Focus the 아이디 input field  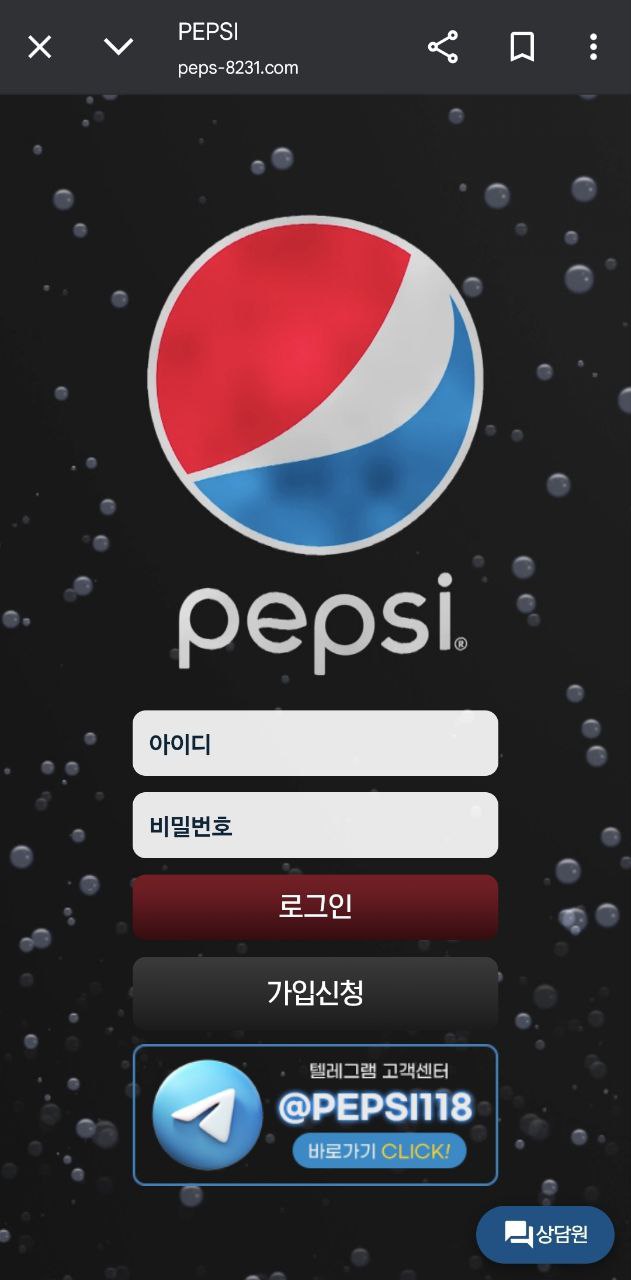click(x=315, y=743)
